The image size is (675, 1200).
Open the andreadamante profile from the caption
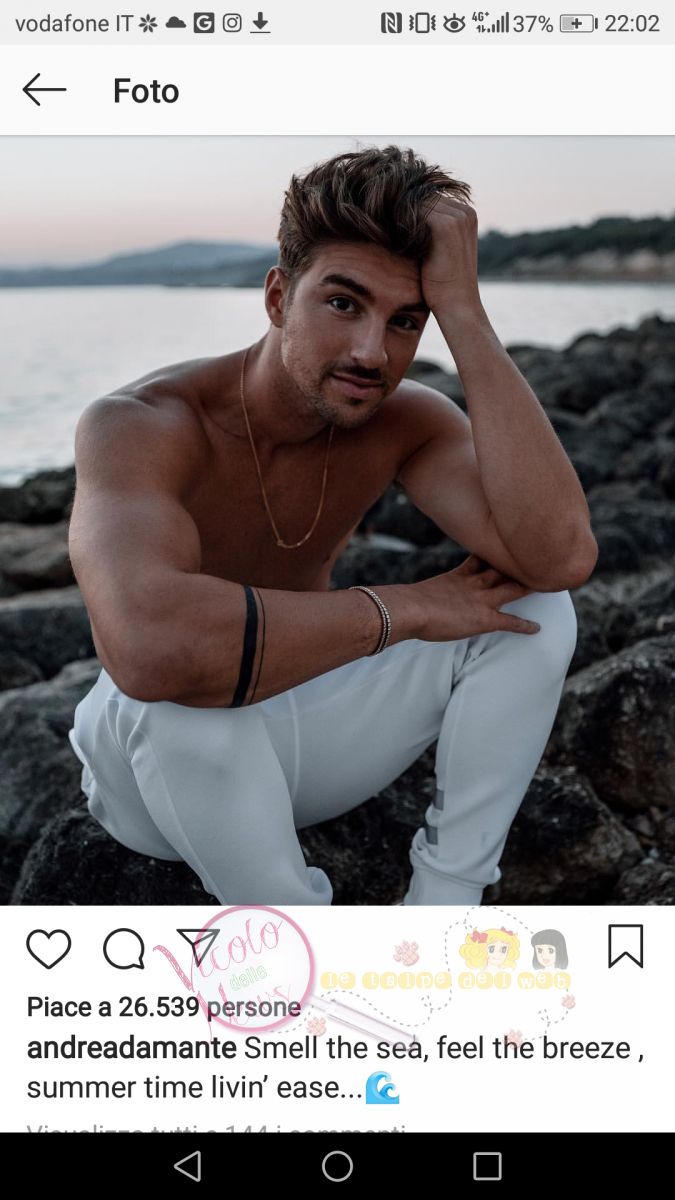[x=131, y=1048]
